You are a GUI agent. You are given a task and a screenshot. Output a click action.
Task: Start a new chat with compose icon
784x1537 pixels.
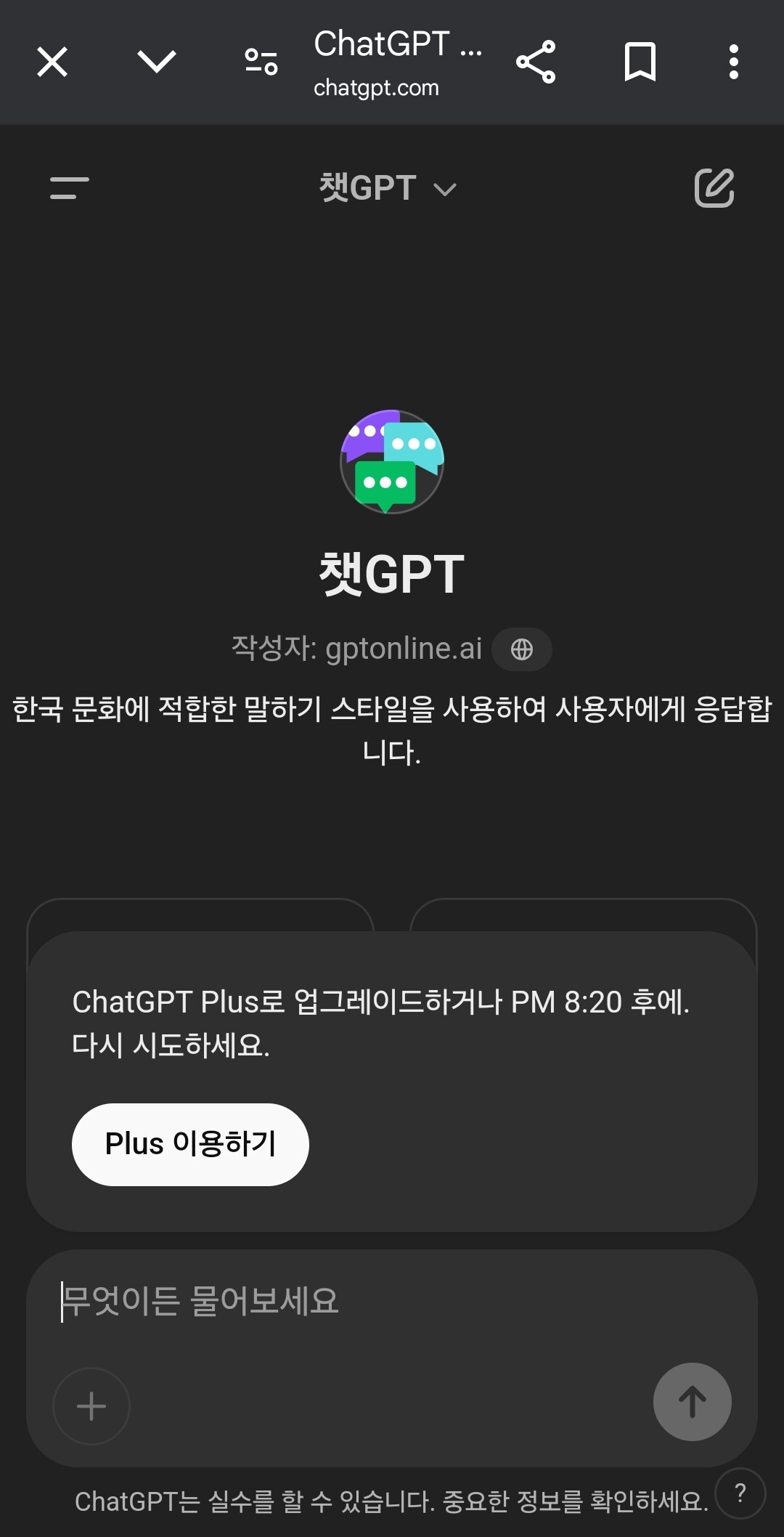pyautogui.click(x=714, y=188)
